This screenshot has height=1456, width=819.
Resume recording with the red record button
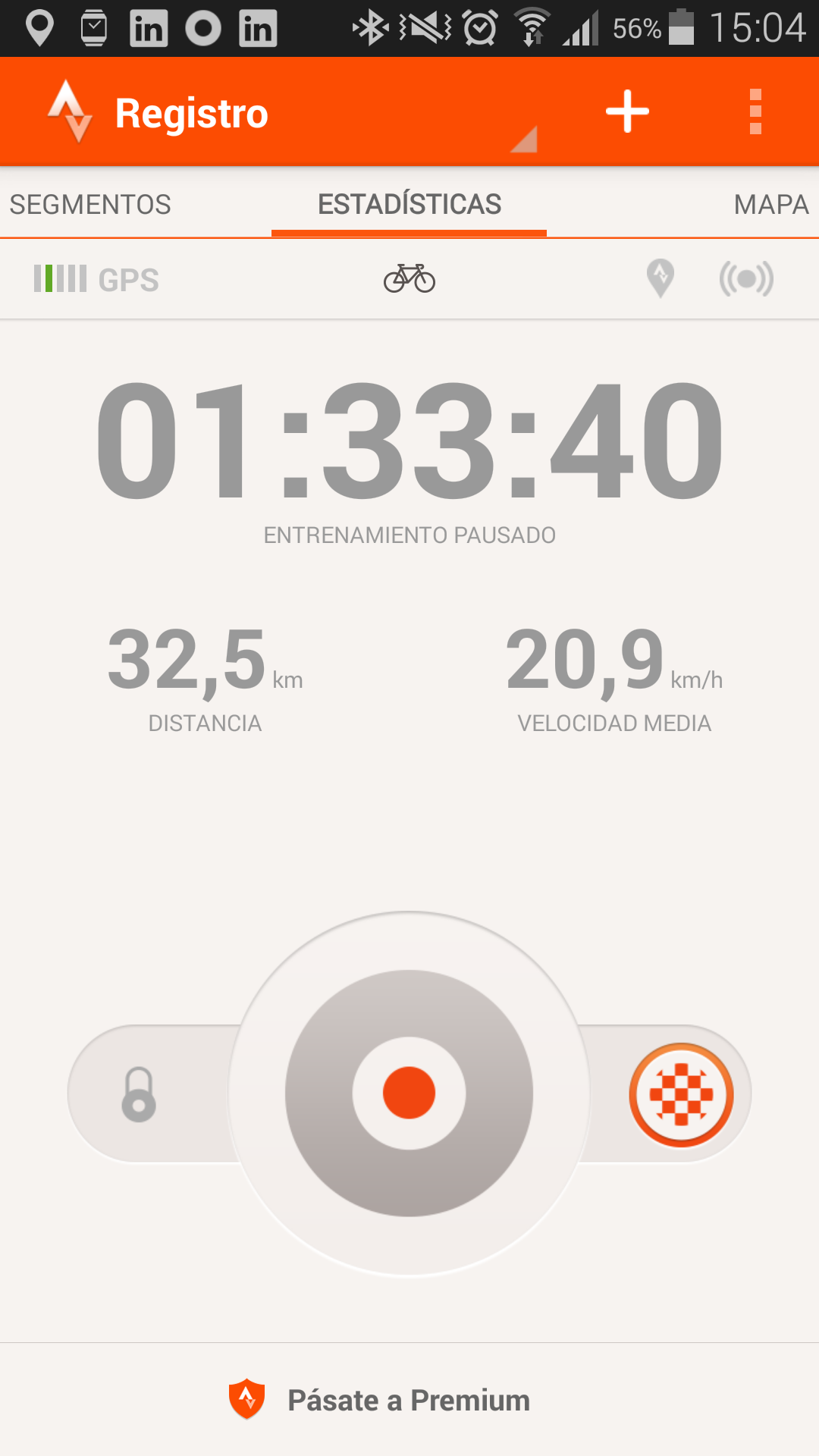tap(409, 1093)
